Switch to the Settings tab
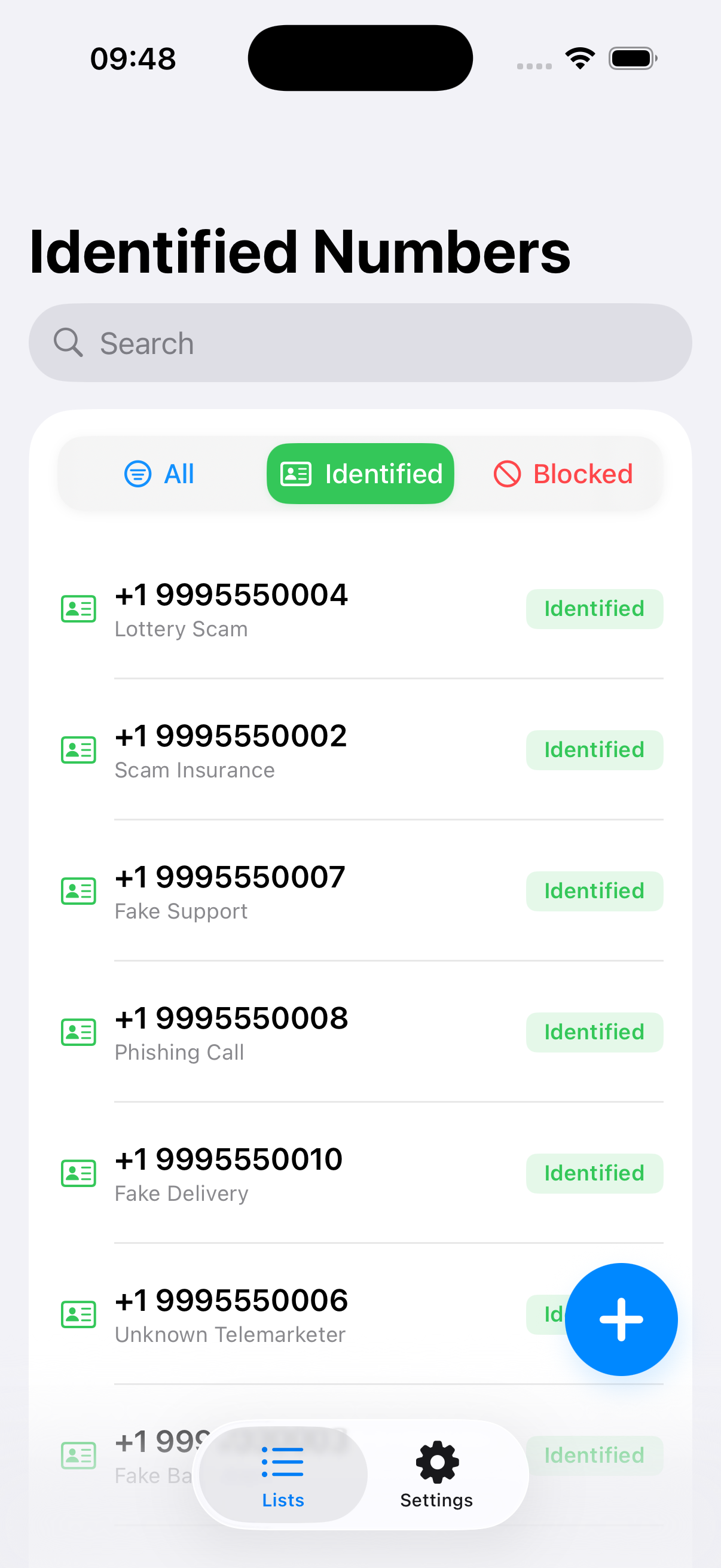The image size is (721, 1568). 436,1473
